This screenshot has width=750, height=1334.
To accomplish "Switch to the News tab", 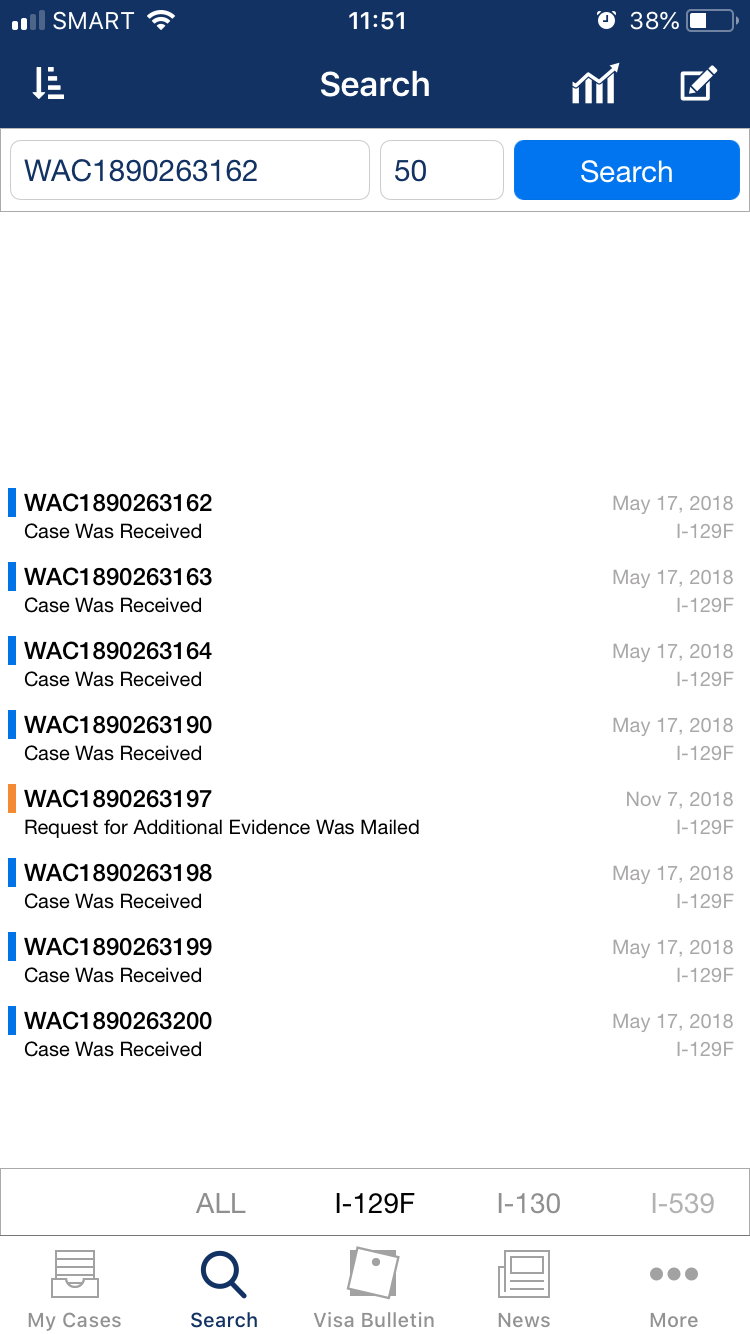I will pyautogui.click(x=524, y=1288).
